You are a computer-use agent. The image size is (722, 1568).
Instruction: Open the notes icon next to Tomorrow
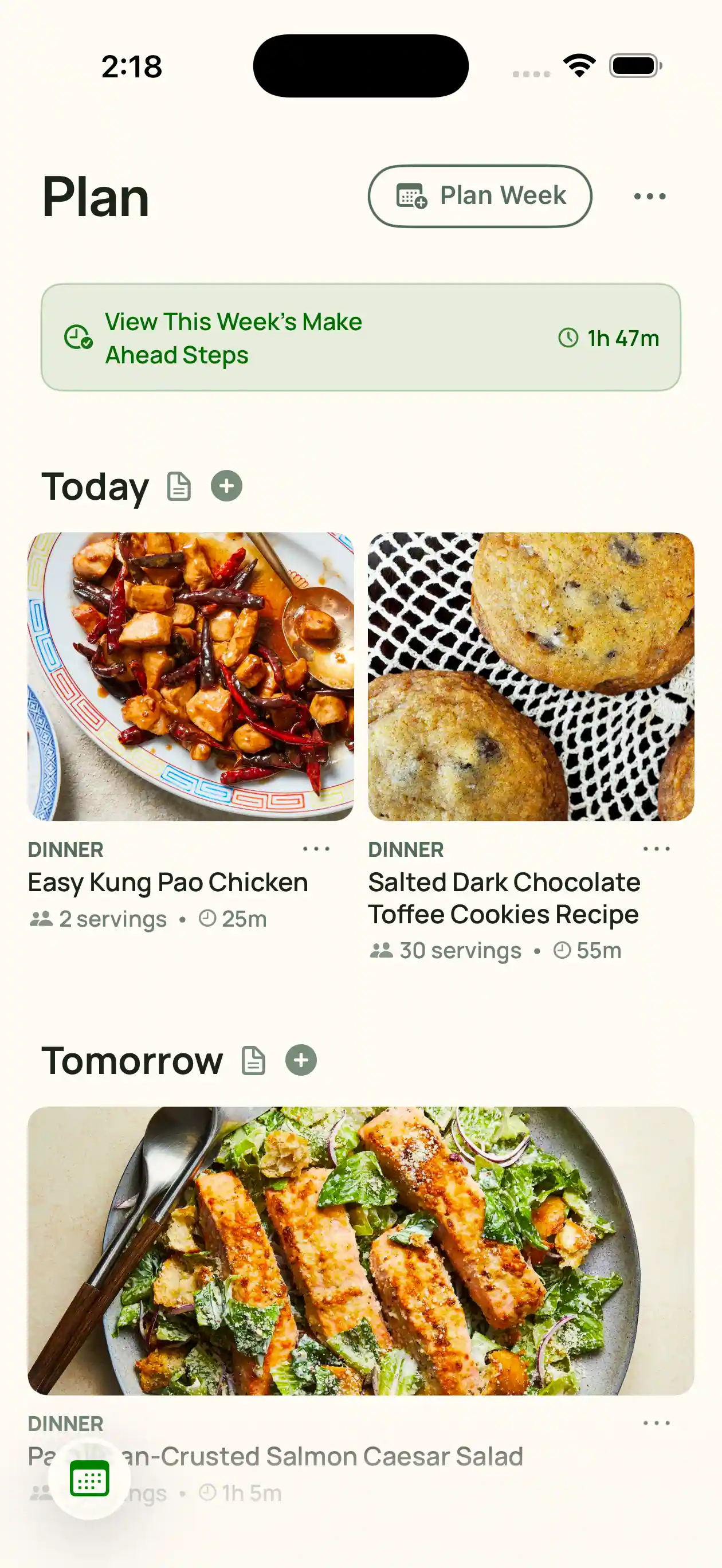click(253, 1060)
